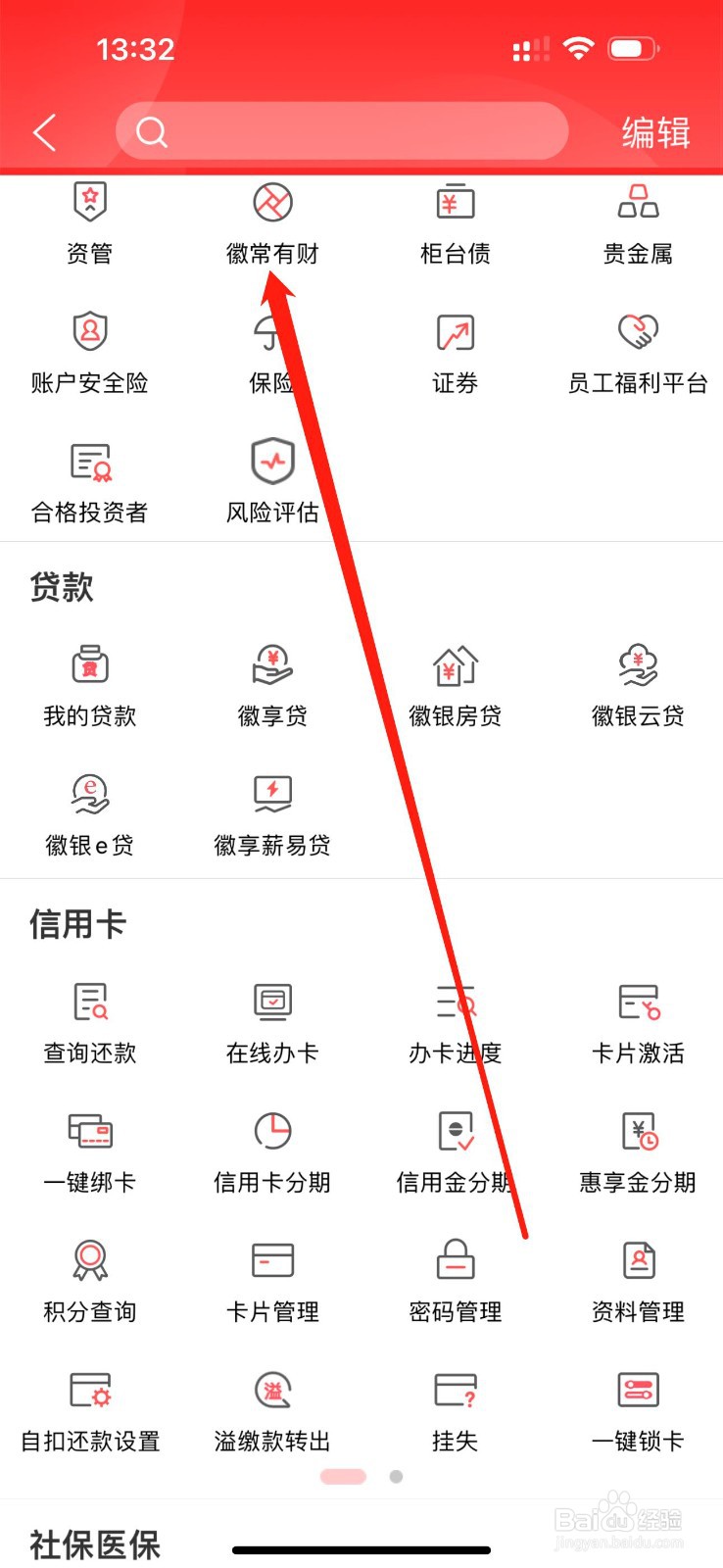Tap the second page indicator dot
723x1568 pixels.
pos(396,1474)
